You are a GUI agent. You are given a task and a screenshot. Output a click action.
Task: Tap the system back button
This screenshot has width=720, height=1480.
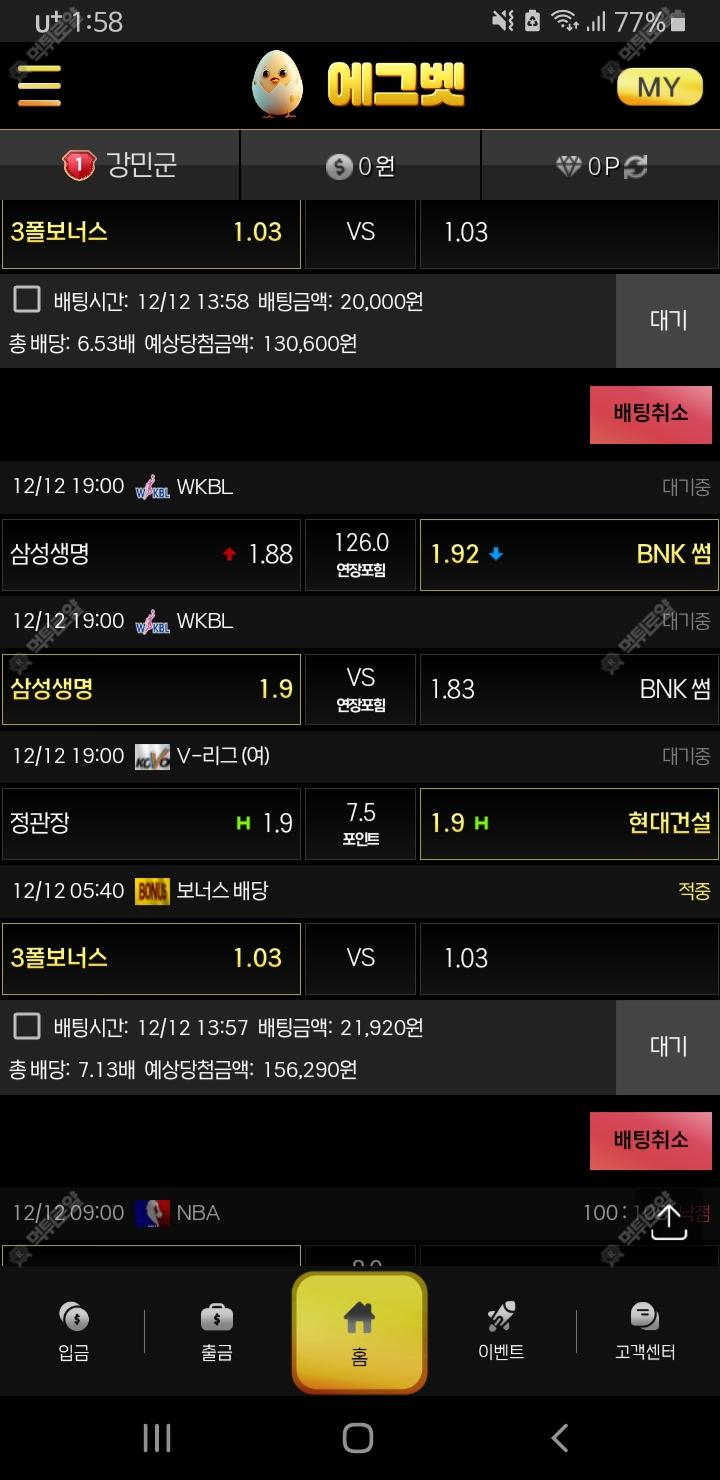coord(560,1438)
